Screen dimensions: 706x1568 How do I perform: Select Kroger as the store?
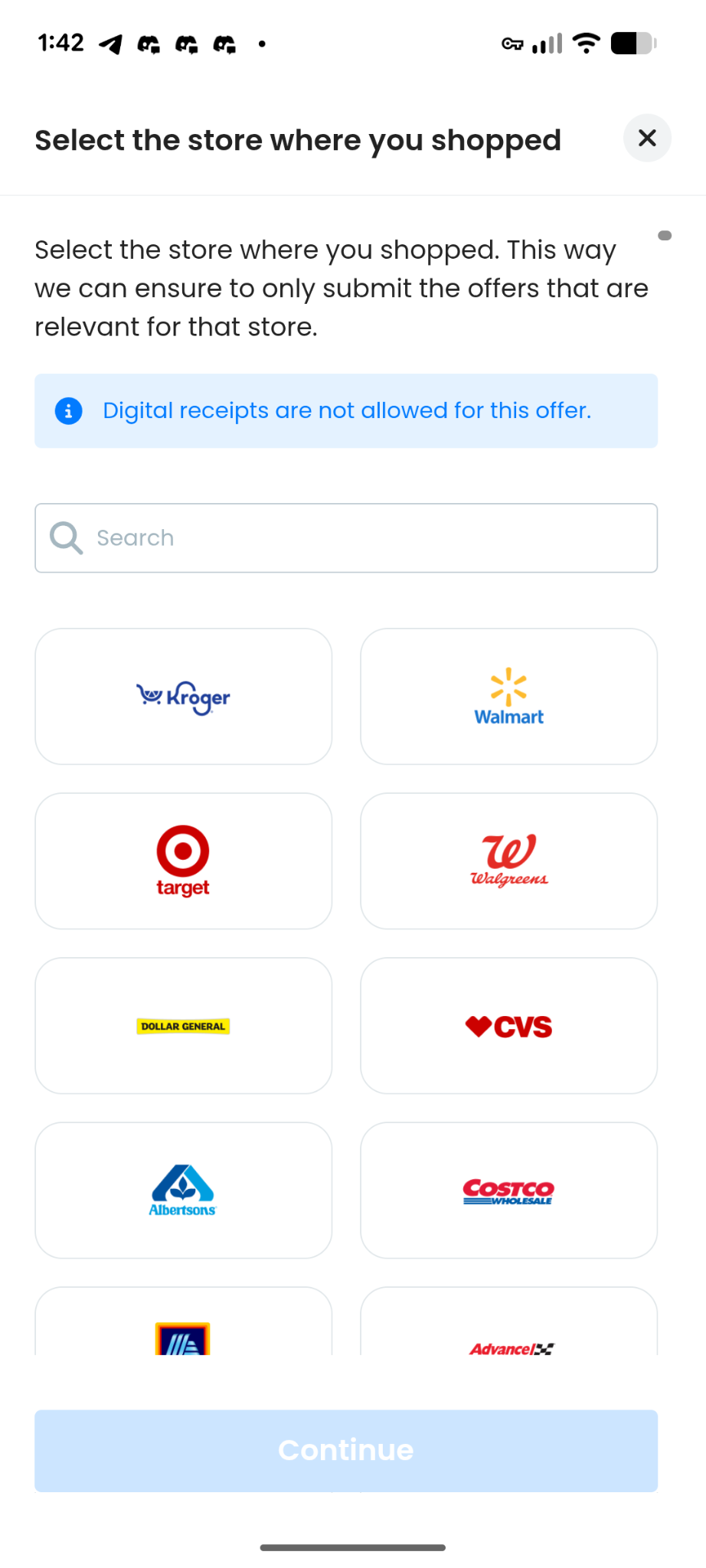pos(184,696)
